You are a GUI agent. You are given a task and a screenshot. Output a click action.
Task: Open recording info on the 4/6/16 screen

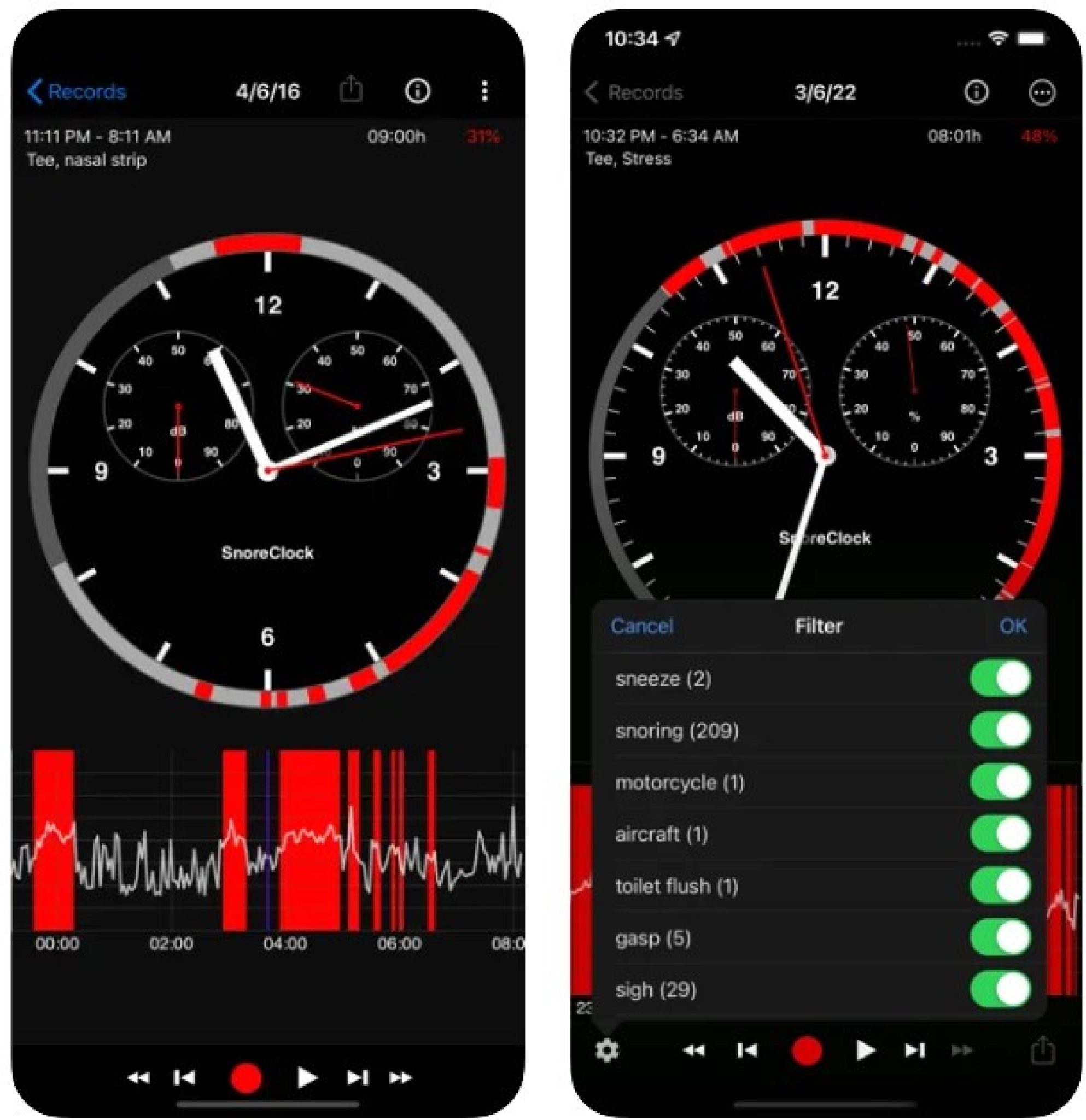418,91
